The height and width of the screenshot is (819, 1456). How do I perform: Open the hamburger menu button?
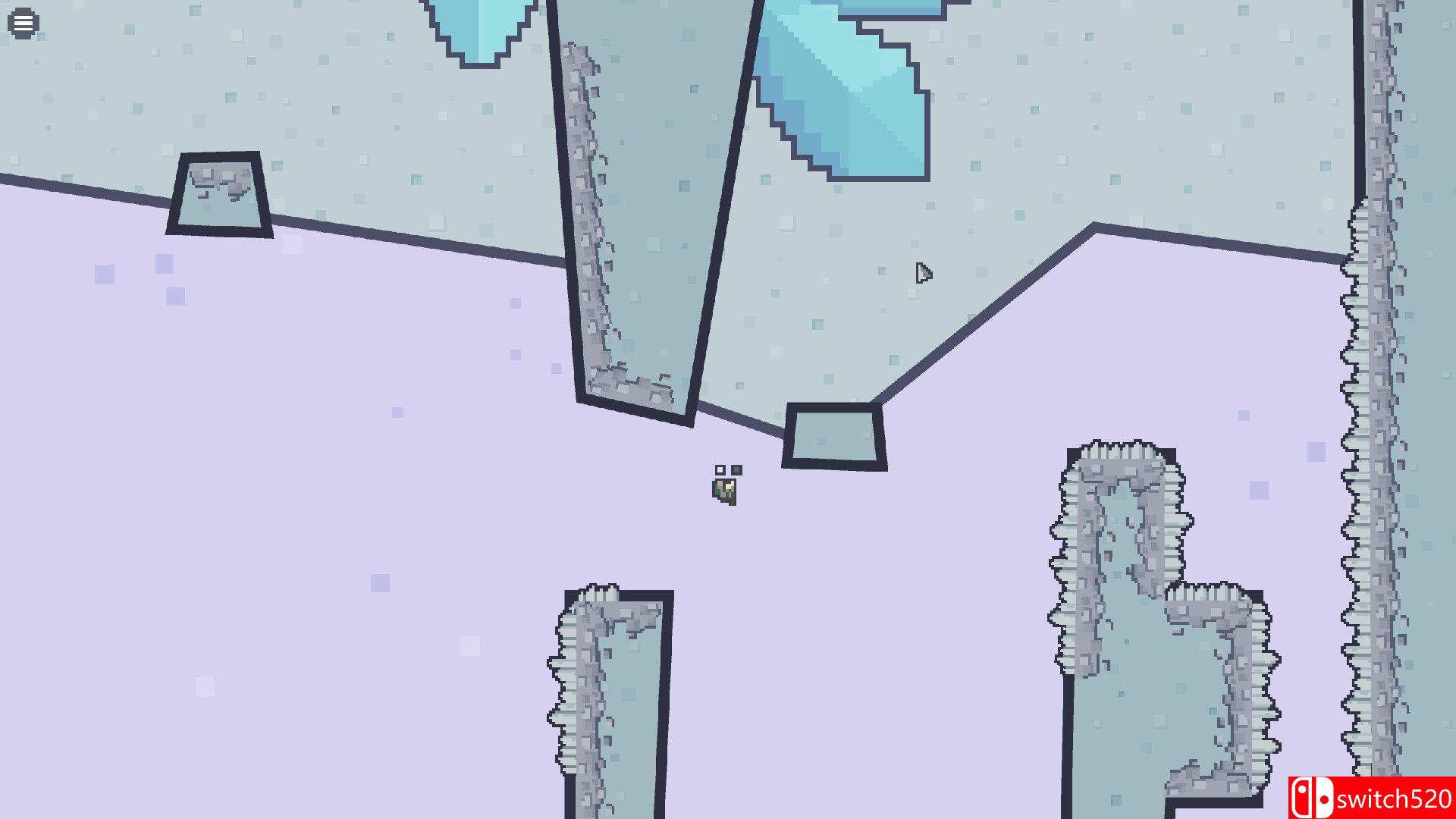tap(23, 24)
